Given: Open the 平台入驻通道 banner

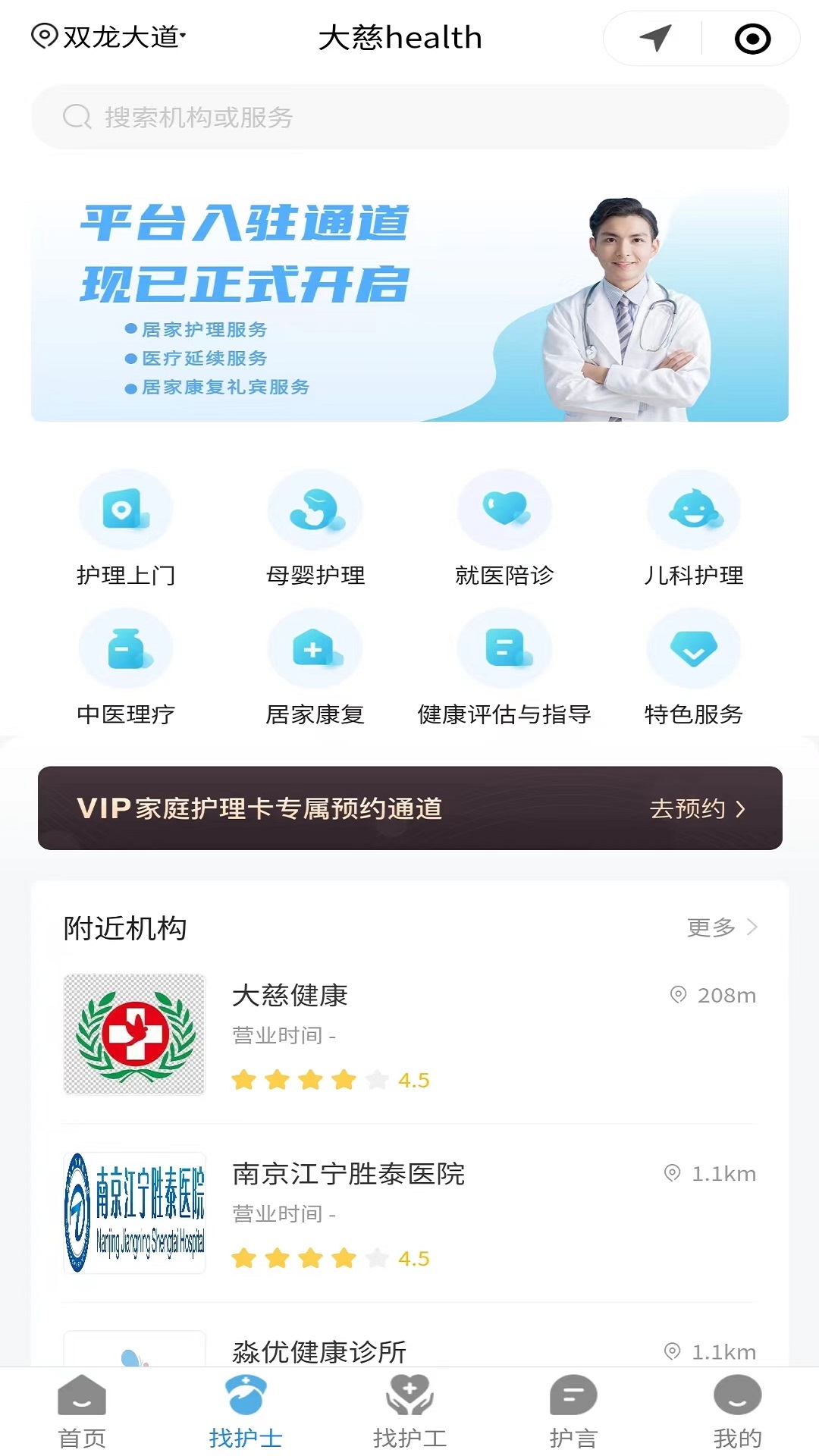Looking at the screenshot, I should pyautogui.click(x=409, y=303).
